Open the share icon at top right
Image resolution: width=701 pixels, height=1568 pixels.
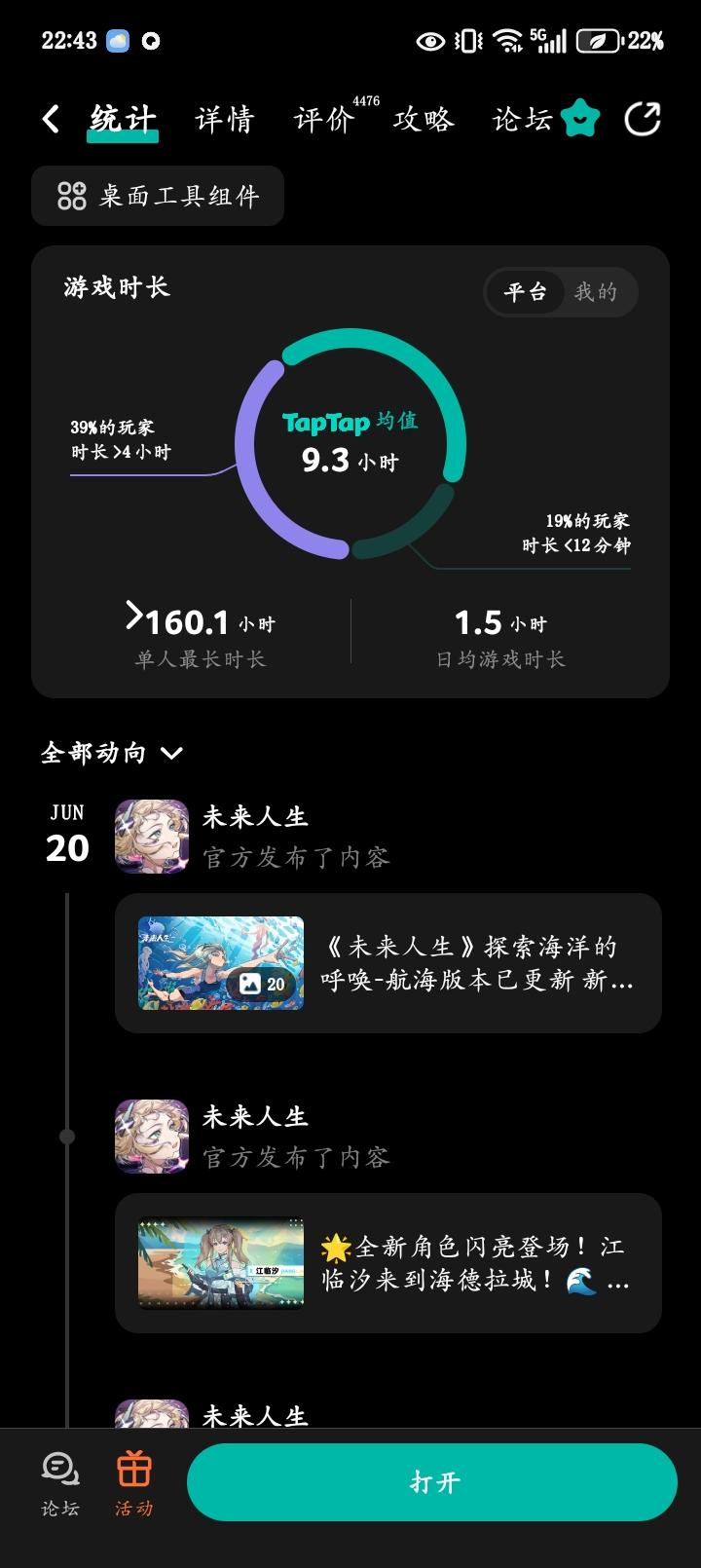pos(641,117)
